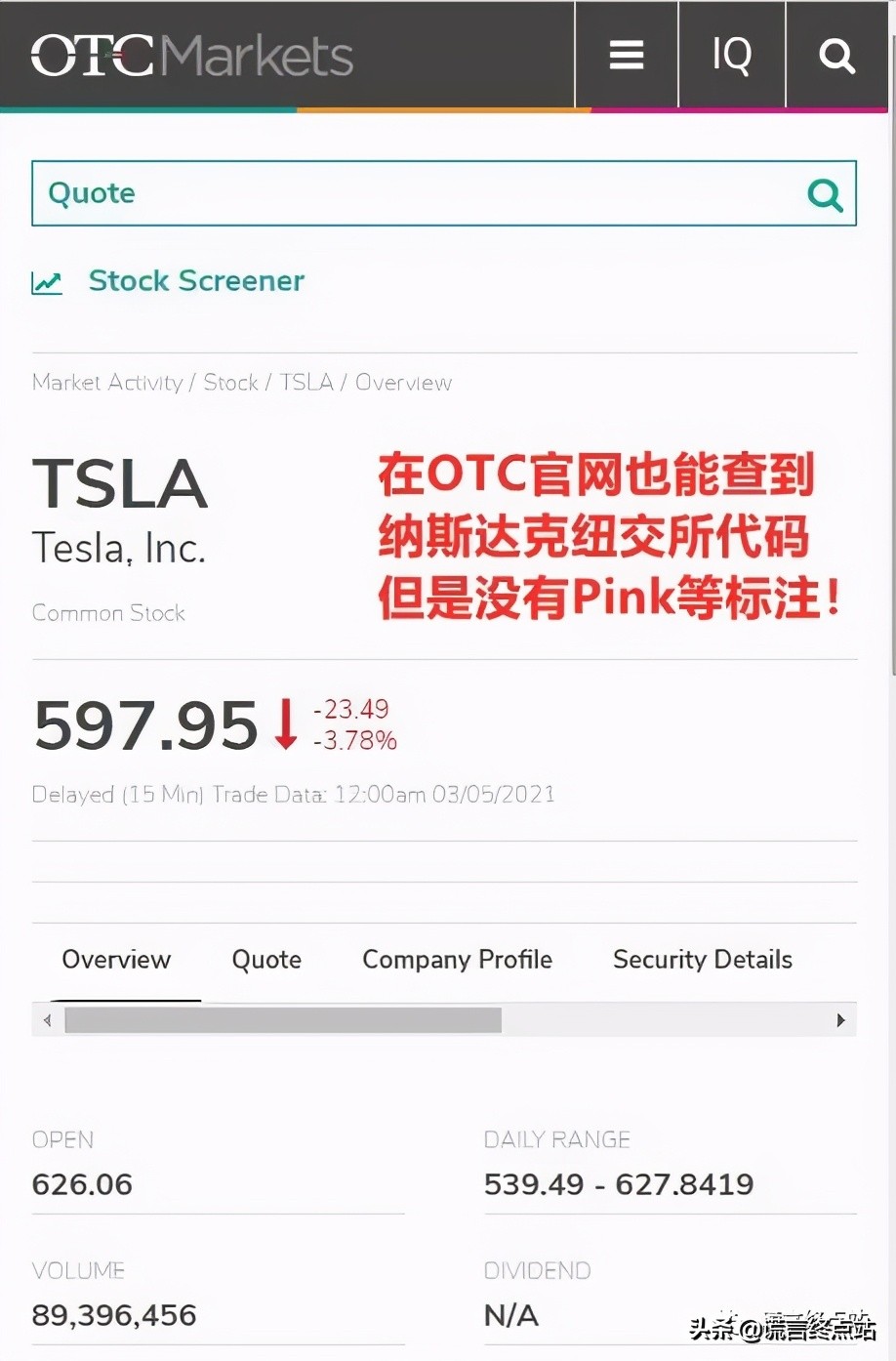Click Stock in the breadcrumb path

coord(230,382)
